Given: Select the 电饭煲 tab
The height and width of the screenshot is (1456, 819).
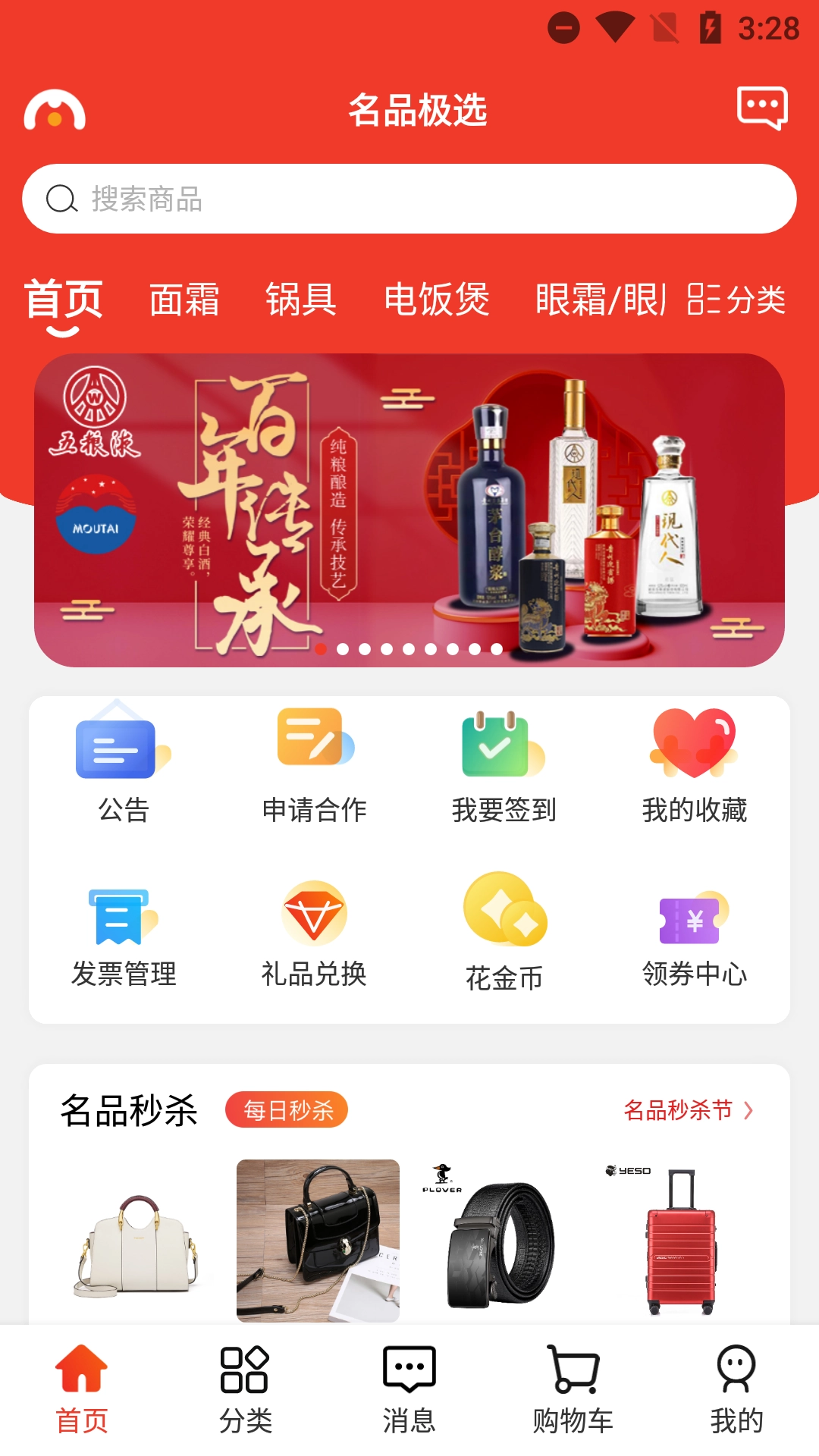Looking at the screenshot, I should pos(438,300).
